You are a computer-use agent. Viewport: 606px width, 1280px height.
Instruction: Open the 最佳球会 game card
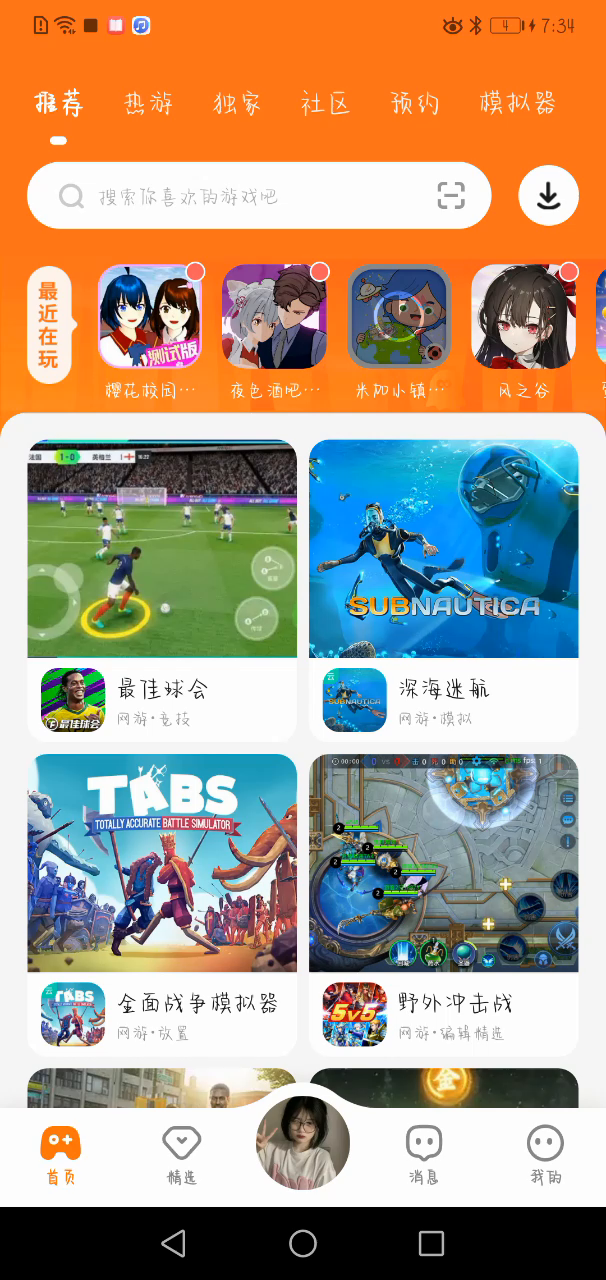pos(162,590)
